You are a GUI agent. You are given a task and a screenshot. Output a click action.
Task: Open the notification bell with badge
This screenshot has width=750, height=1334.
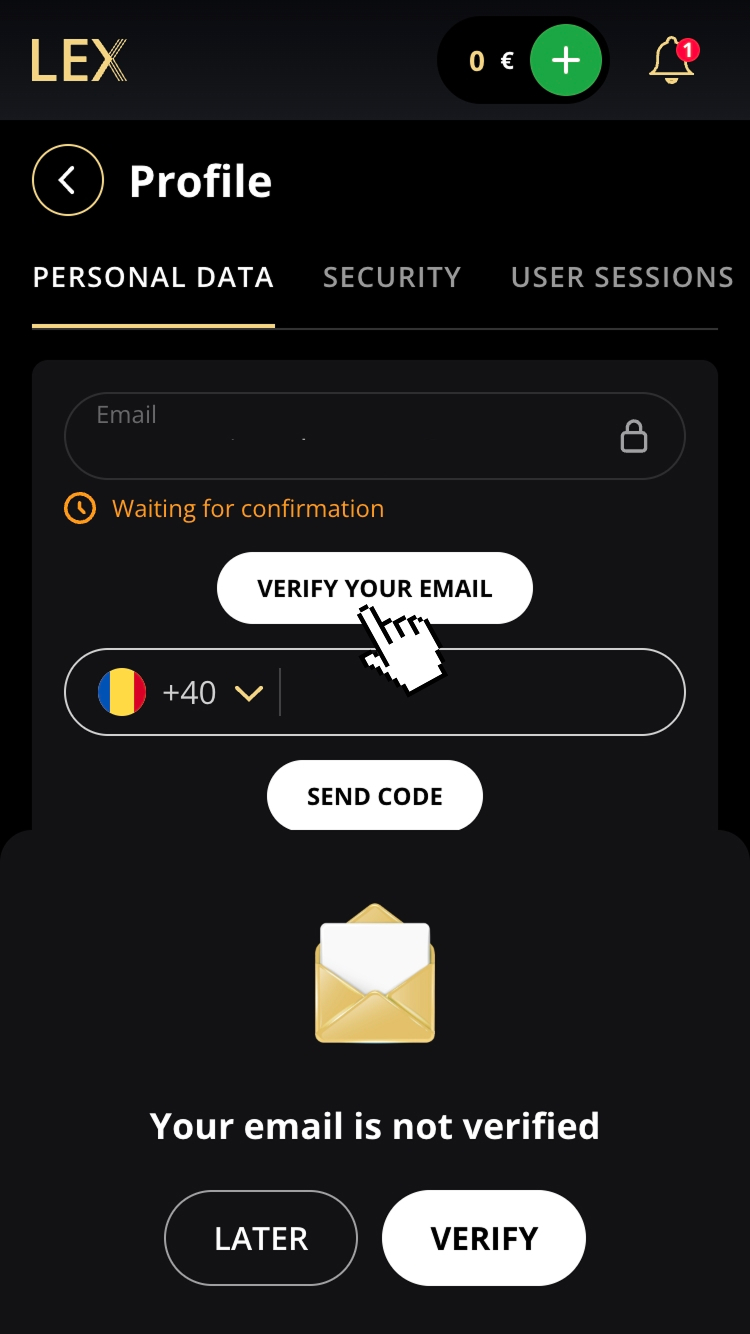(x=670, y=60)
